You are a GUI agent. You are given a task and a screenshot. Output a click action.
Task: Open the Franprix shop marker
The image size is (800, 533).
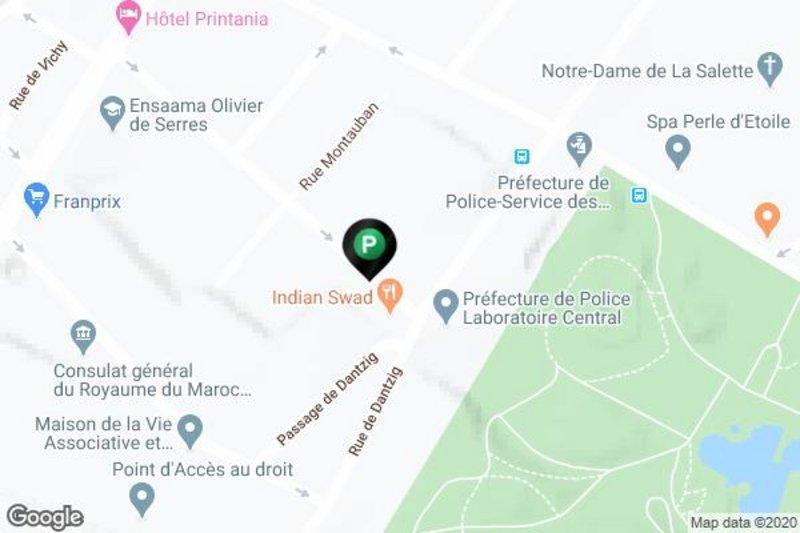click(38, 198)
